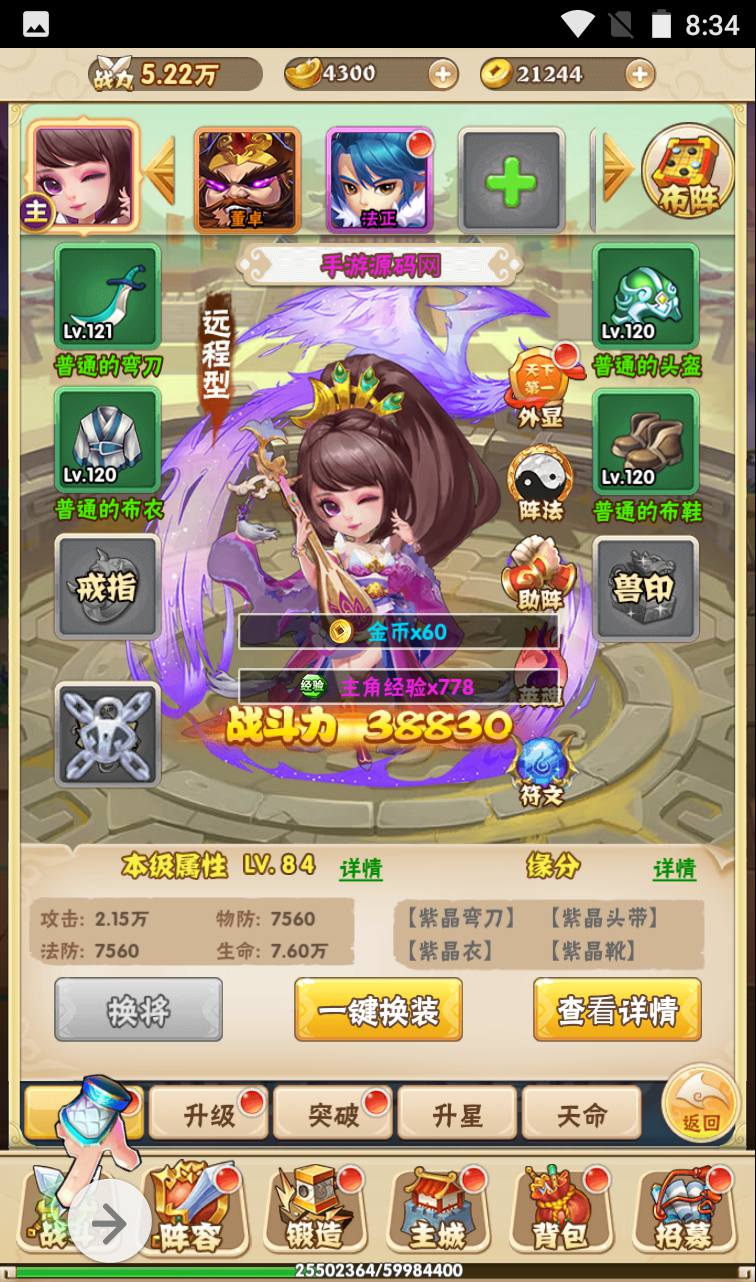756x1282 pixels.
Task: Open the 普通的头盔 helmet slot
Action: tap(646, 297)
